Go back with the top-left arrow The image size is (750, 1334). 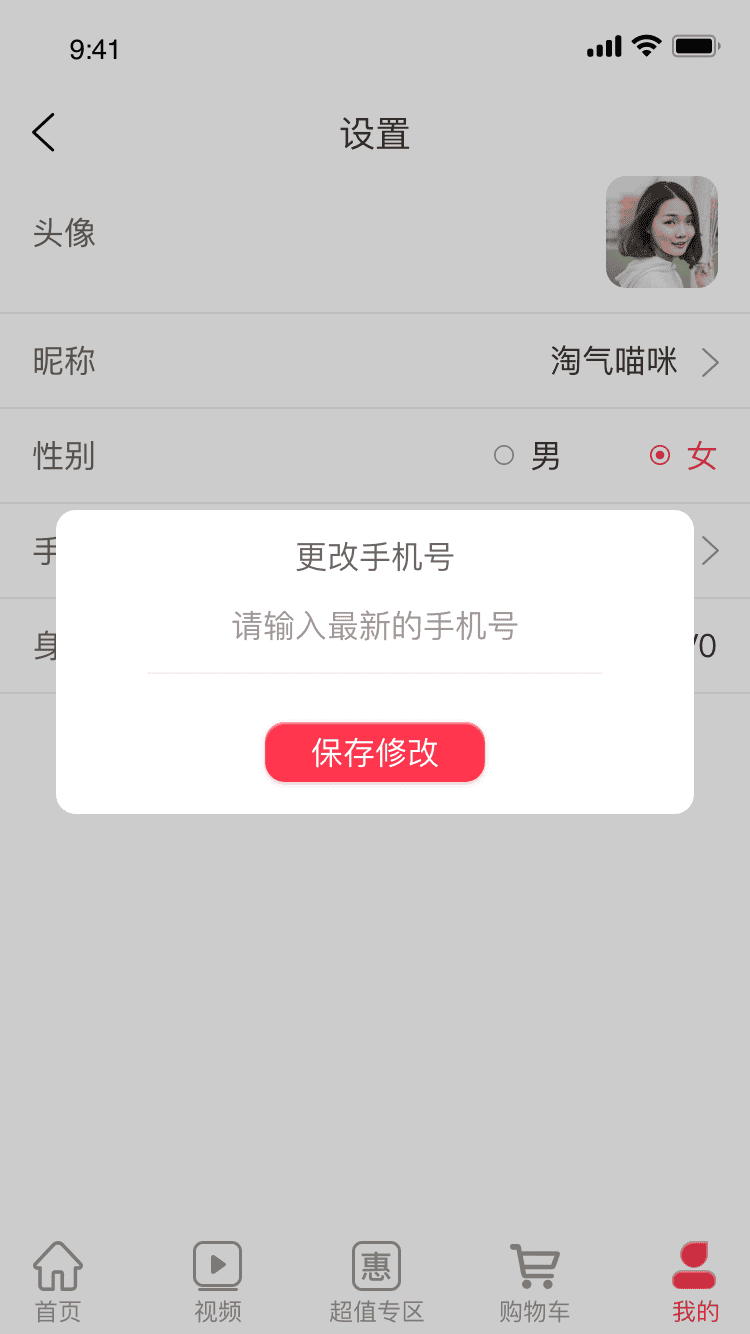[x=43, y=132]
